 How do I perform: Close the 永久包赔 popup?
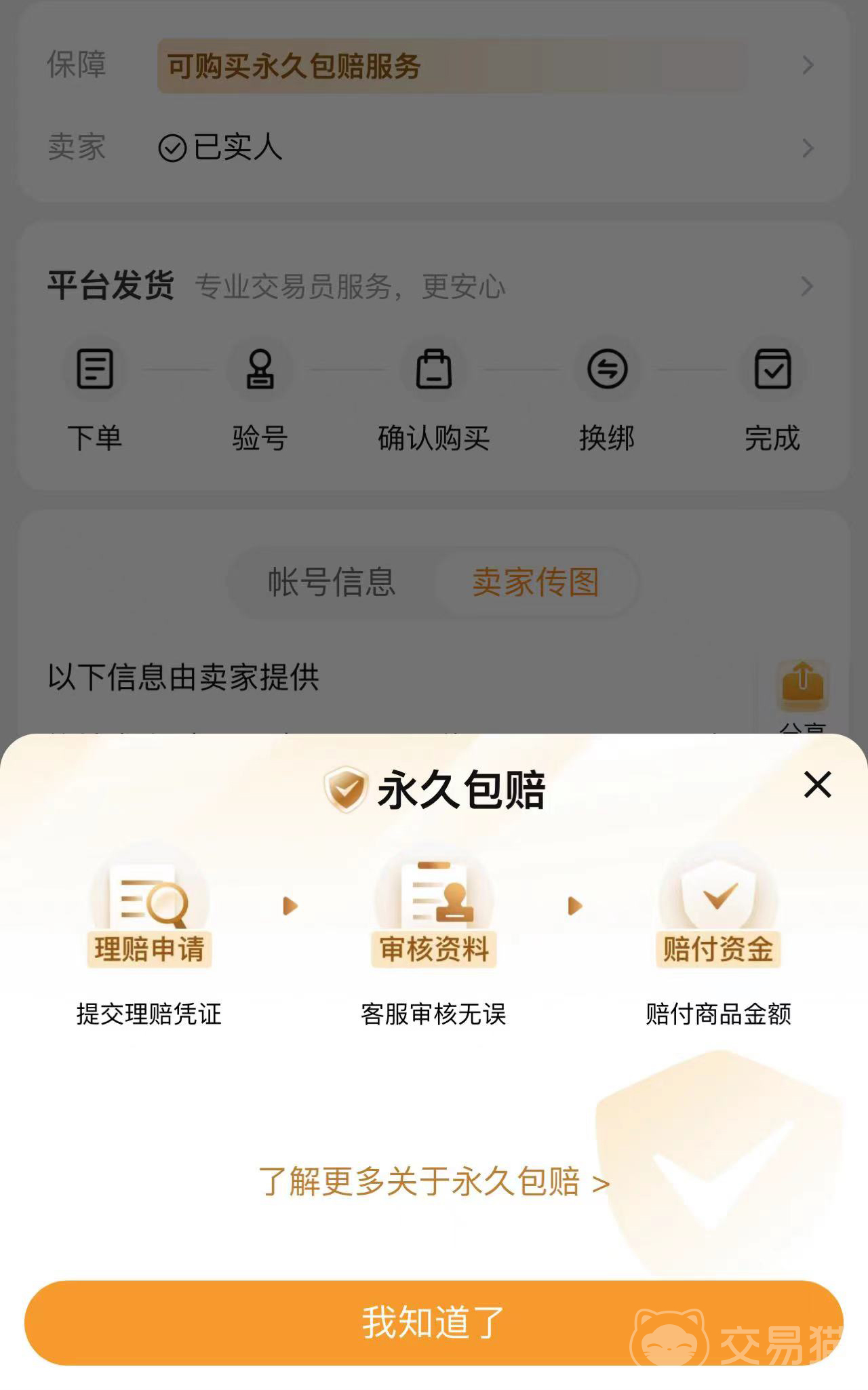pyautogui.click(x=817, y=785)
